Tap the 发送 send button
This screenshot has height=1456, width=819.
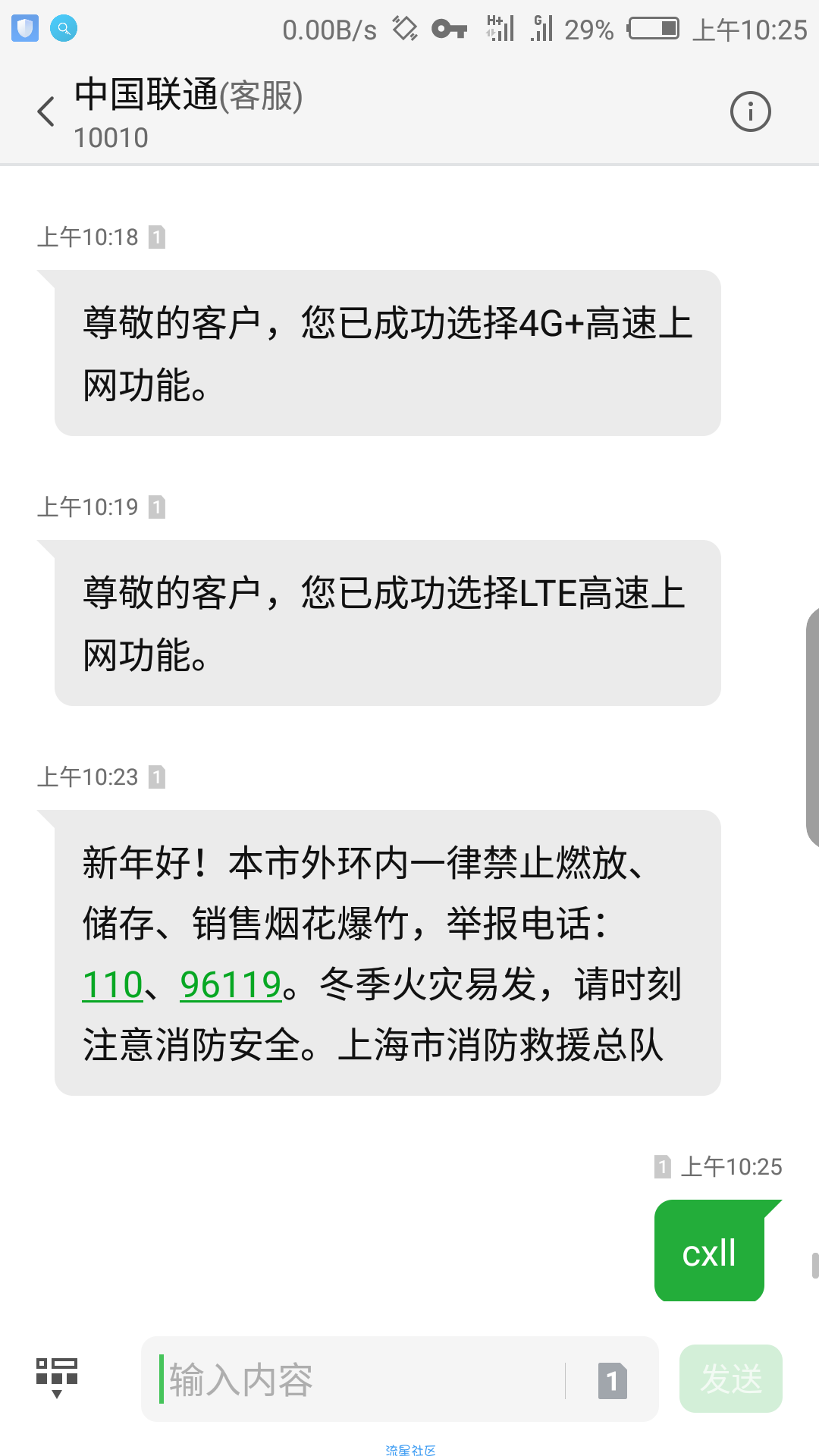click(x=730, y=1379)
